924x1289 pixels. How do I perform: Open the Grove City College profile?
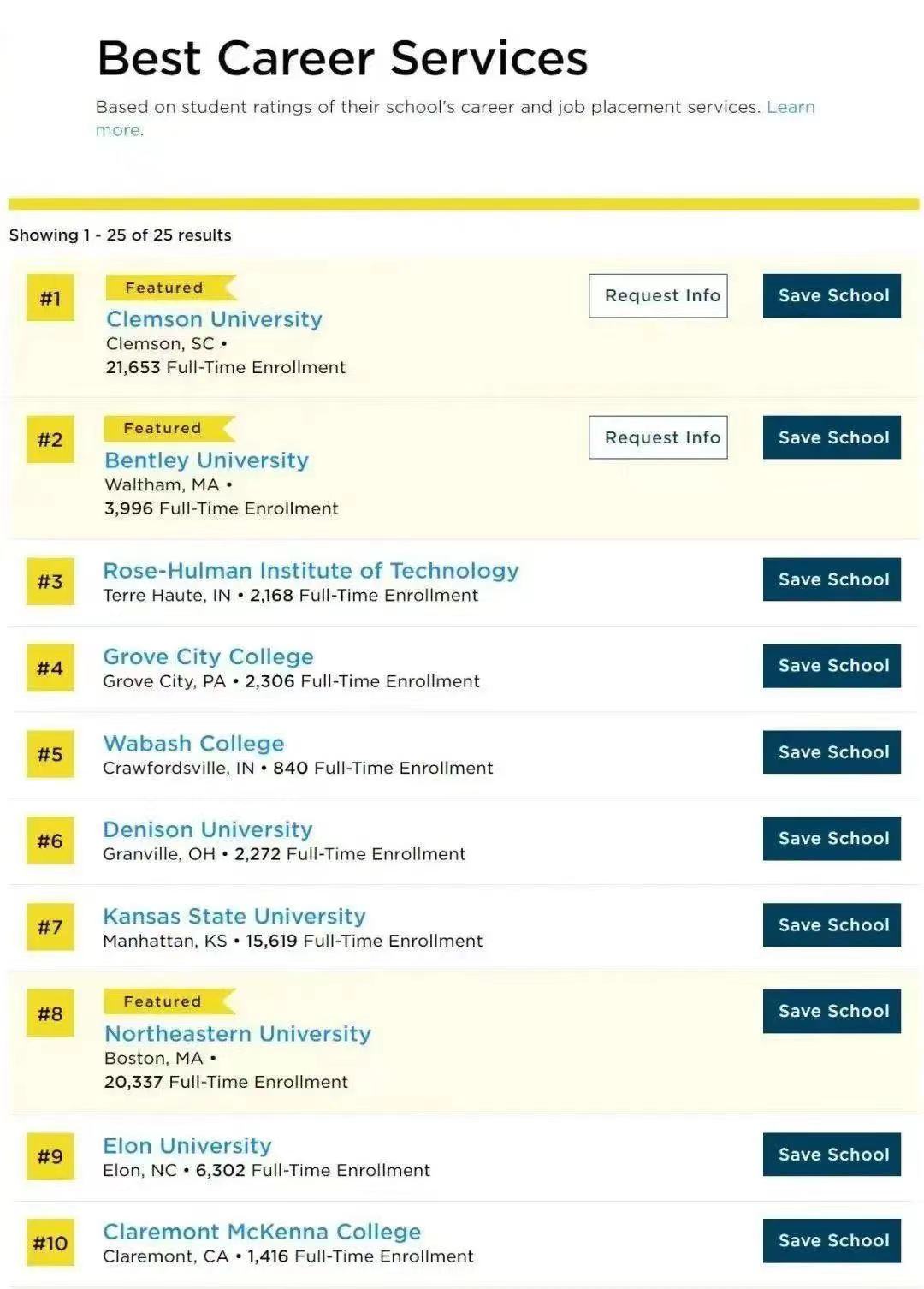[208, 657]
